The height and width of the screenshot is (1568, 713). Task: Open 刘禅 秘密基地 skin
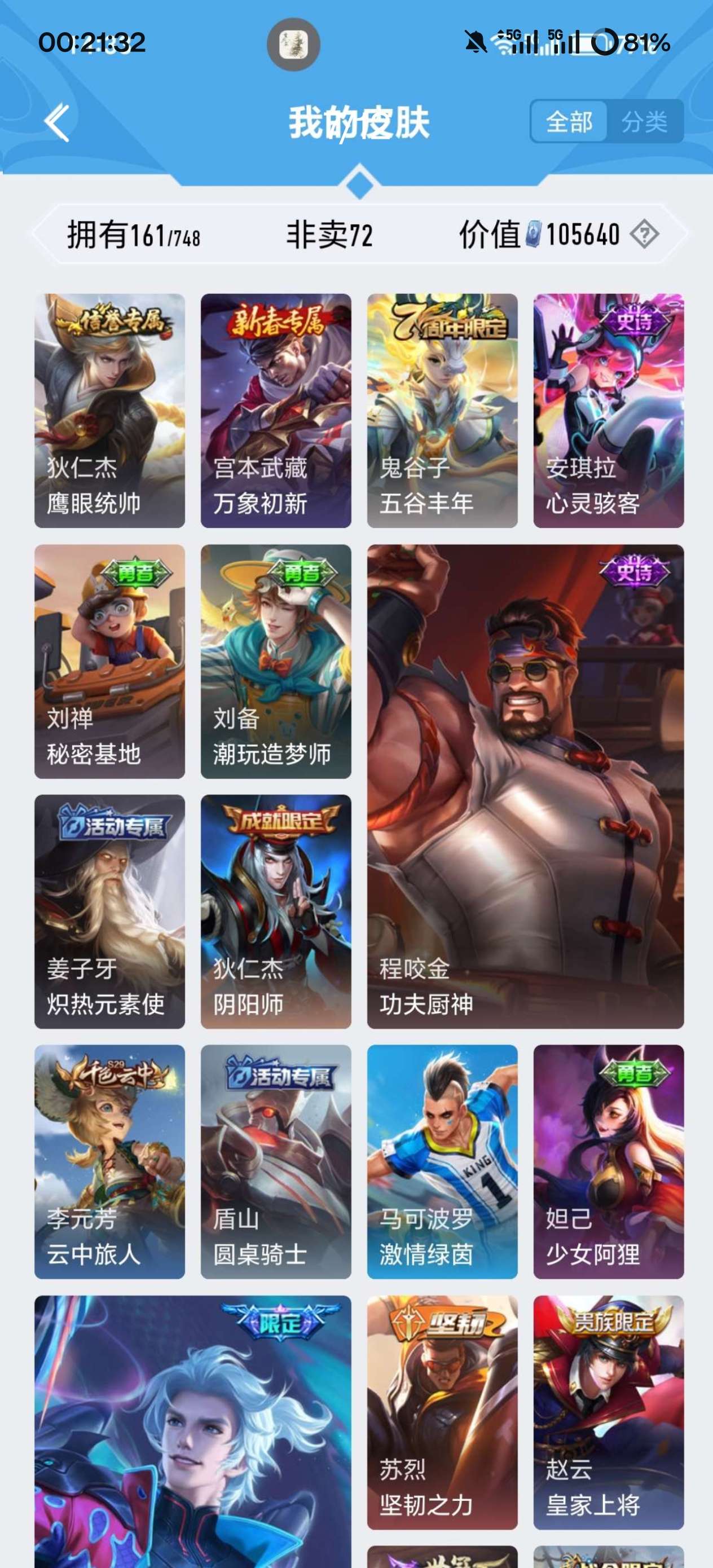[x=109, y=661]
